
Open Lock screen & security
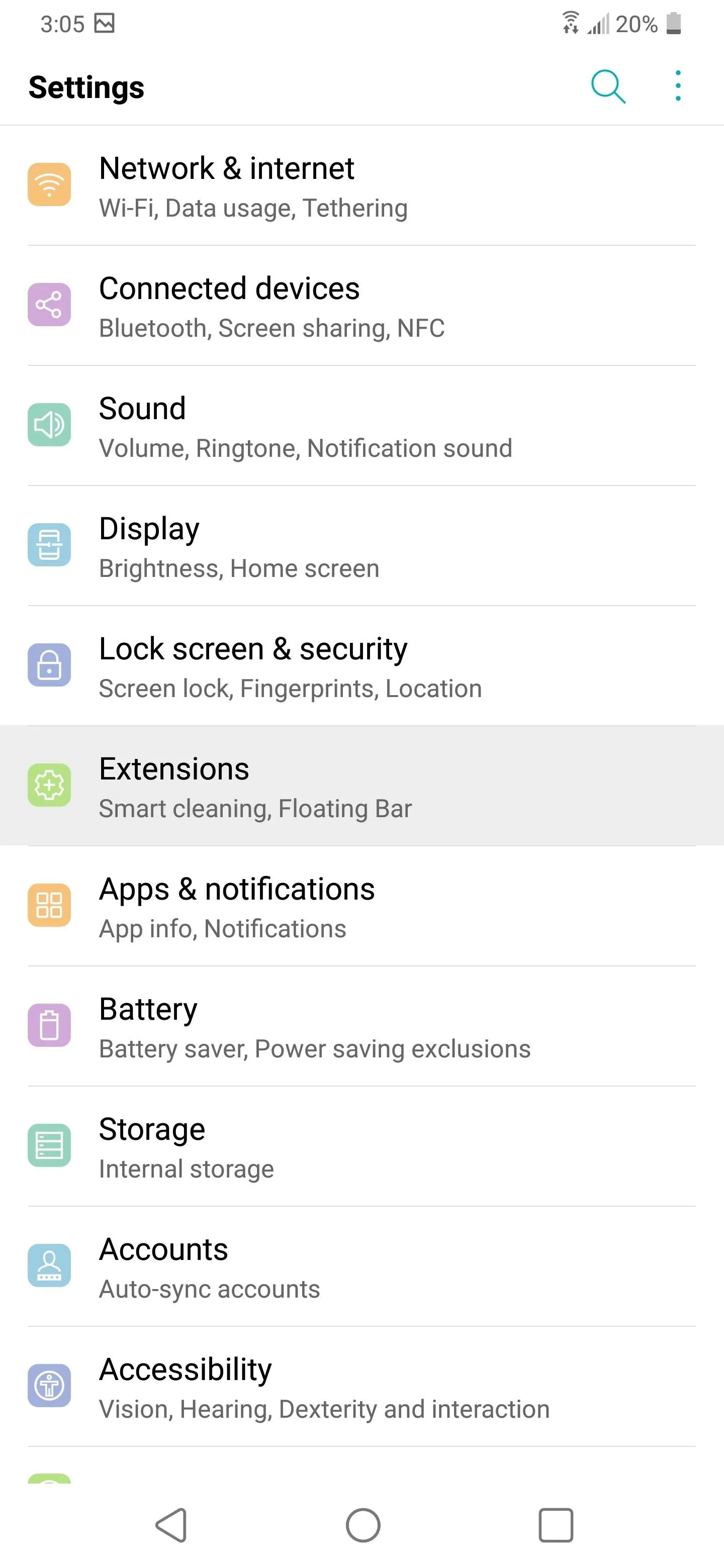tap(361, 665)
